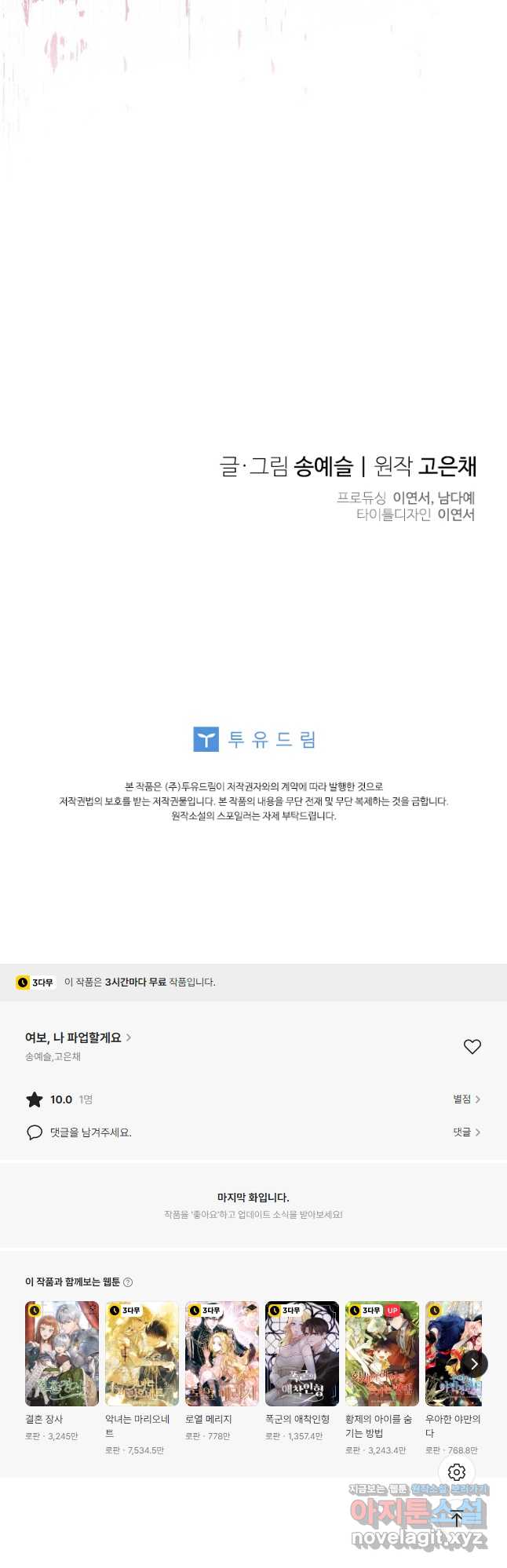The height and width of the screenshot is (1568, 507).
Task: Tap the 댓글을 남겨주세요 comment prompt
Action: pos(90,1132)
